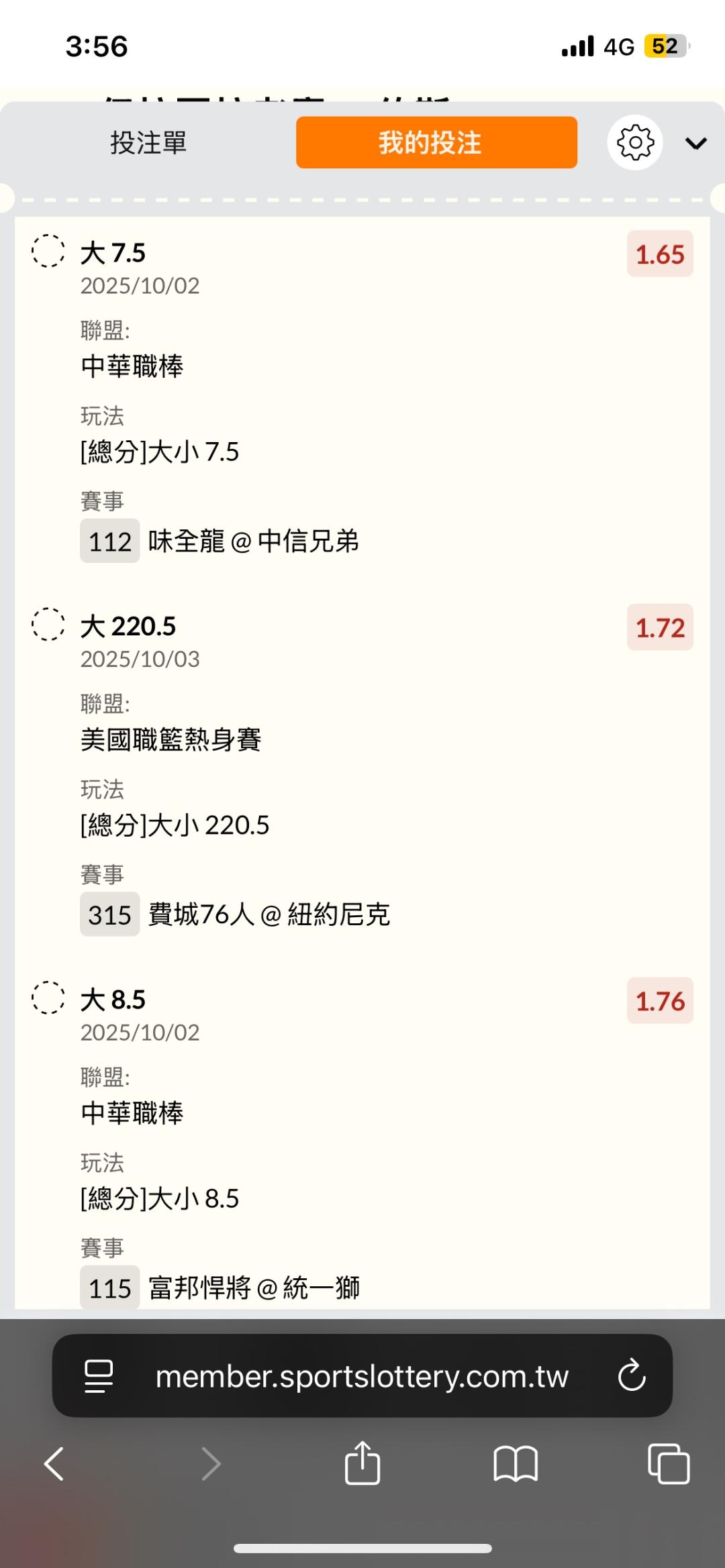Switch to the 投注單 tab
The width and height of the screenshot is (725, 1568).
pos(148,143)
